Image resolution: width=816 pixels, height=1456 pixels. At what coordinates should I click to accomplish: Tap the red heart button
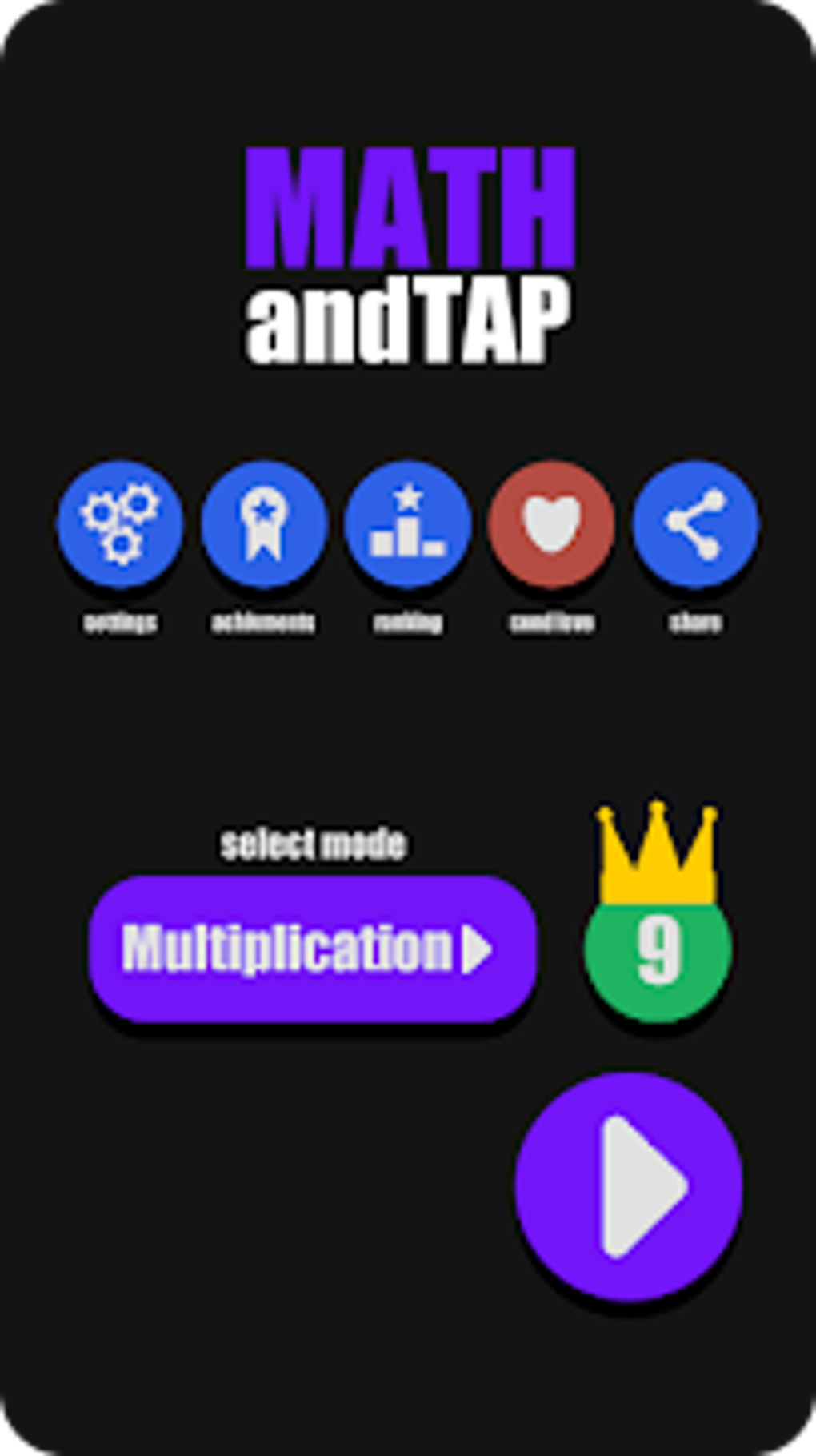(x=551, y=524)
